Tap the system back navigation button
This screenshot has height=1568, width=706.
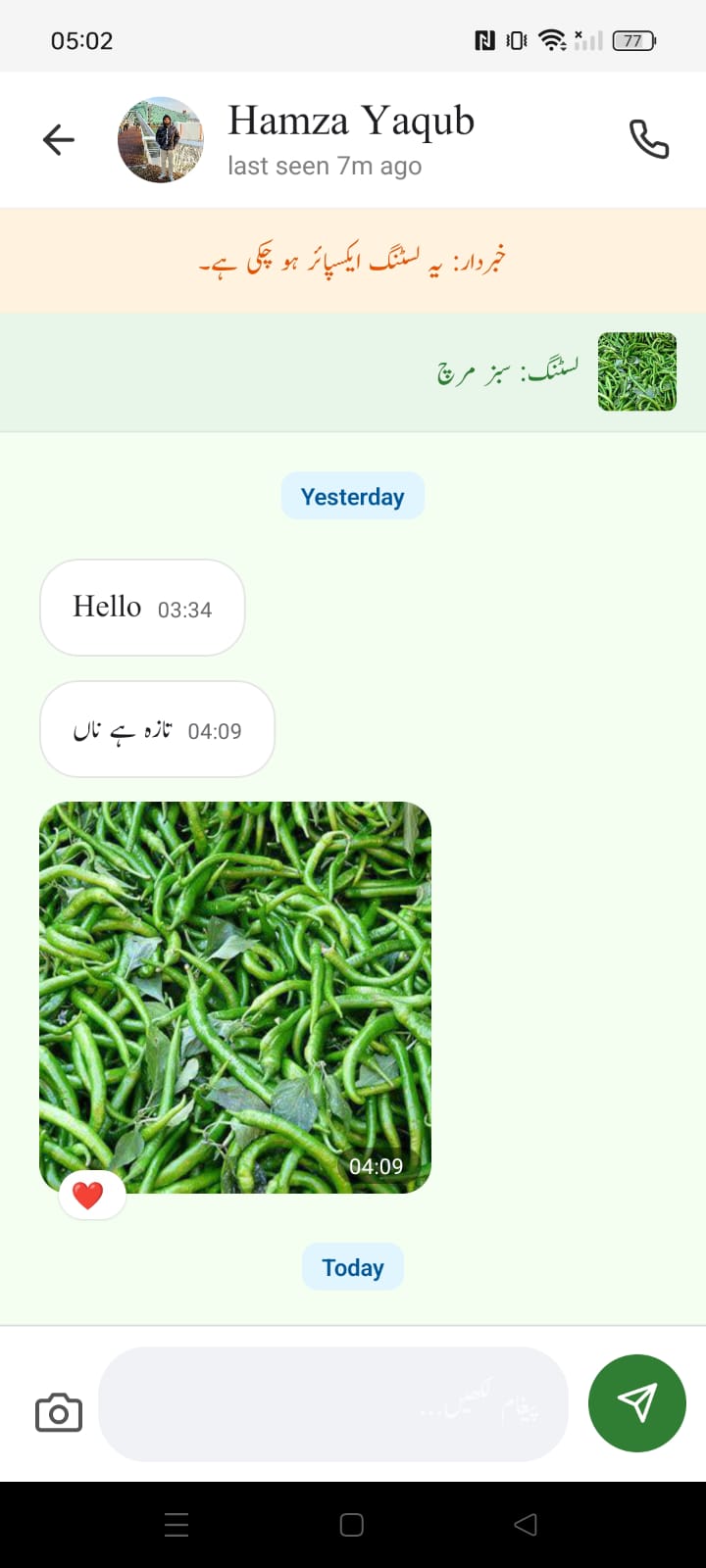point(526,1524)
